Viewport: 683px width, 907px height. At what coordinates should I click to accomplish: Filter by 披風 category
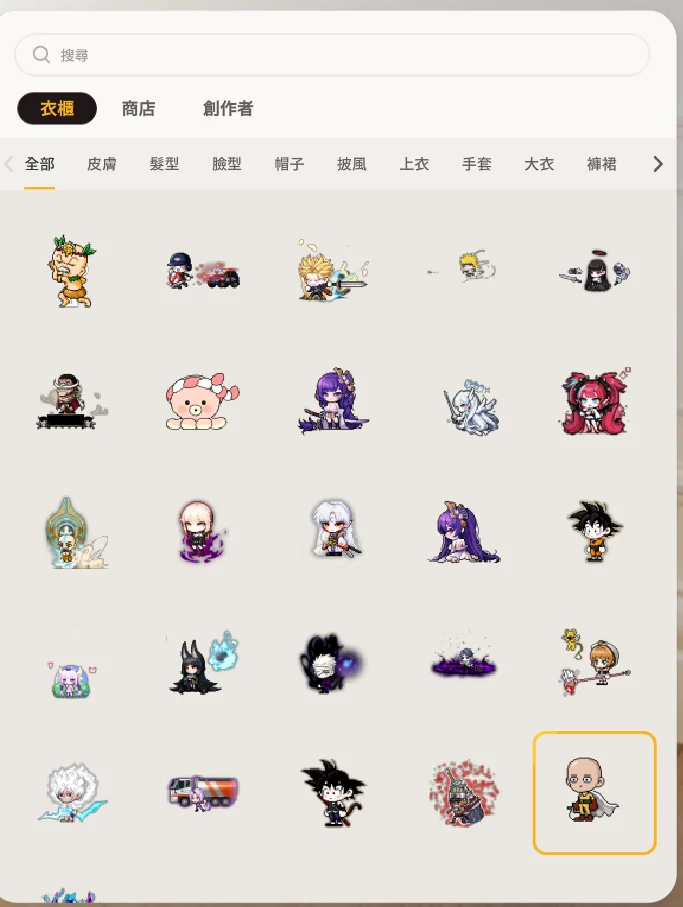352,164
